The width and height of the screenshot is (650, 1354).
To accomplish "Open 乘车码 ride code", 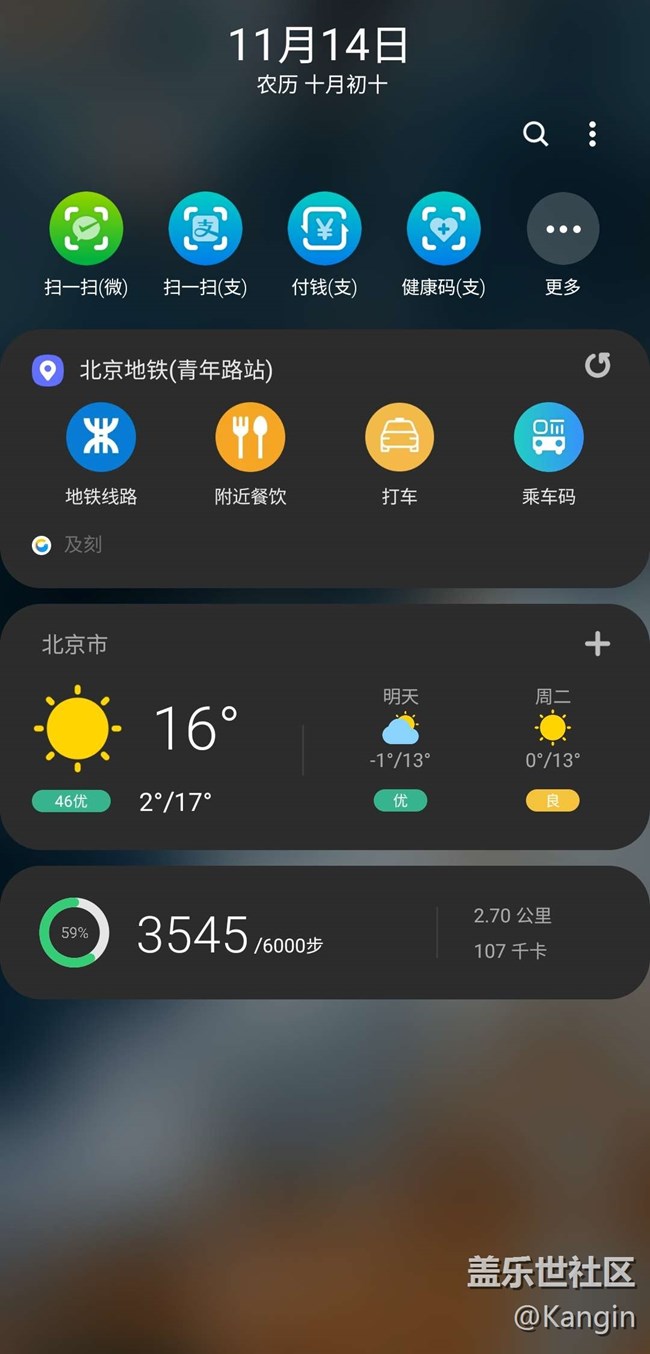I will coord(548,438).
